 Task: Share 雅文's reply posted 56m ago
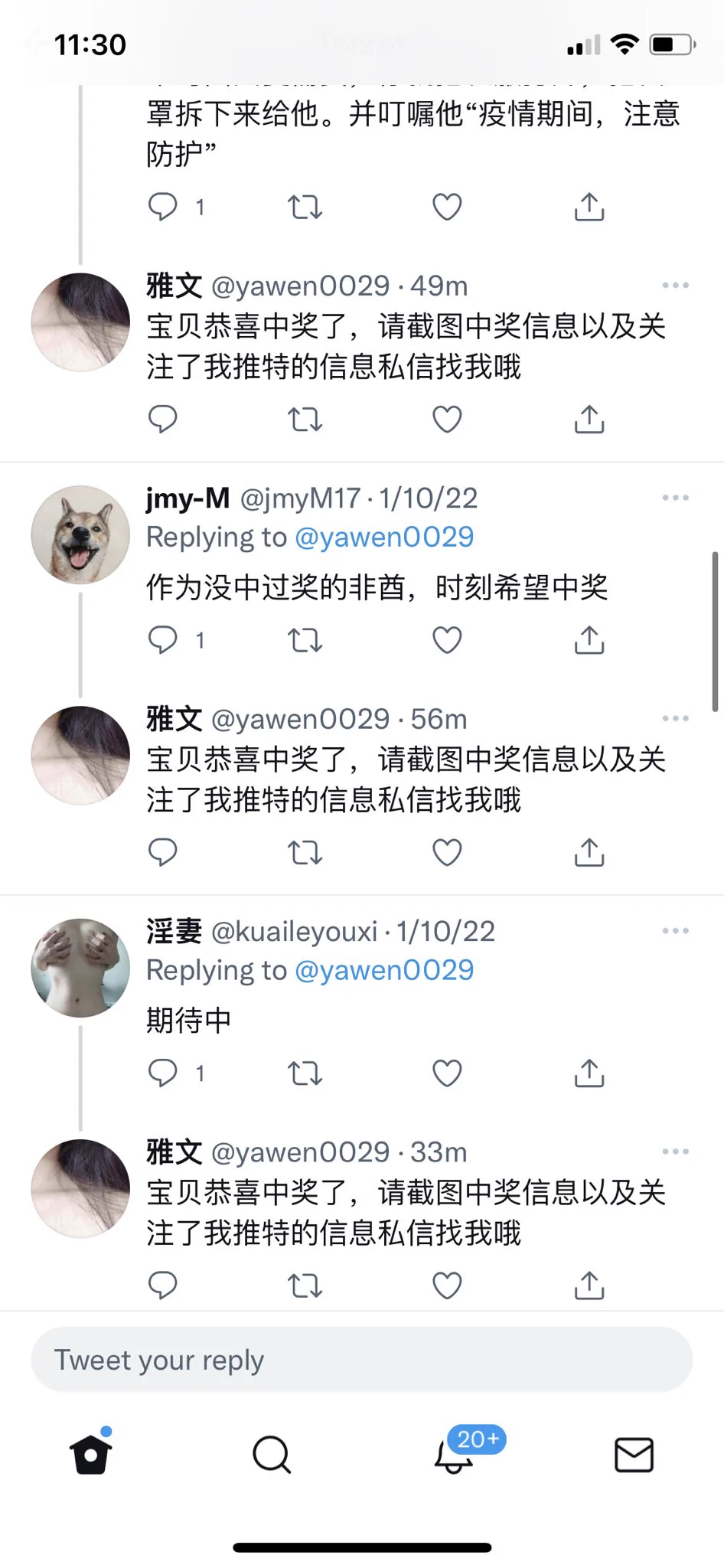click(589, 852)
